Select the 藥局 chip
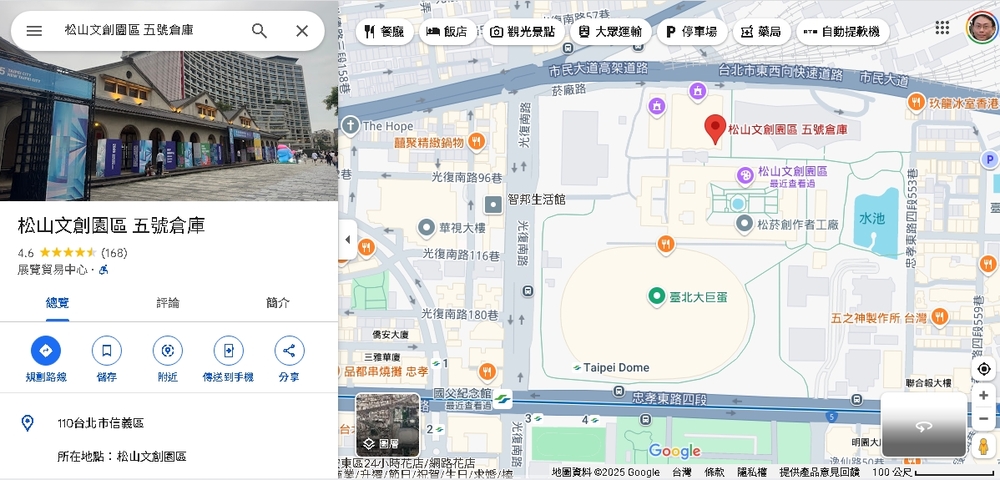This screenshot has height=480, width=1000. pos(761,32)
